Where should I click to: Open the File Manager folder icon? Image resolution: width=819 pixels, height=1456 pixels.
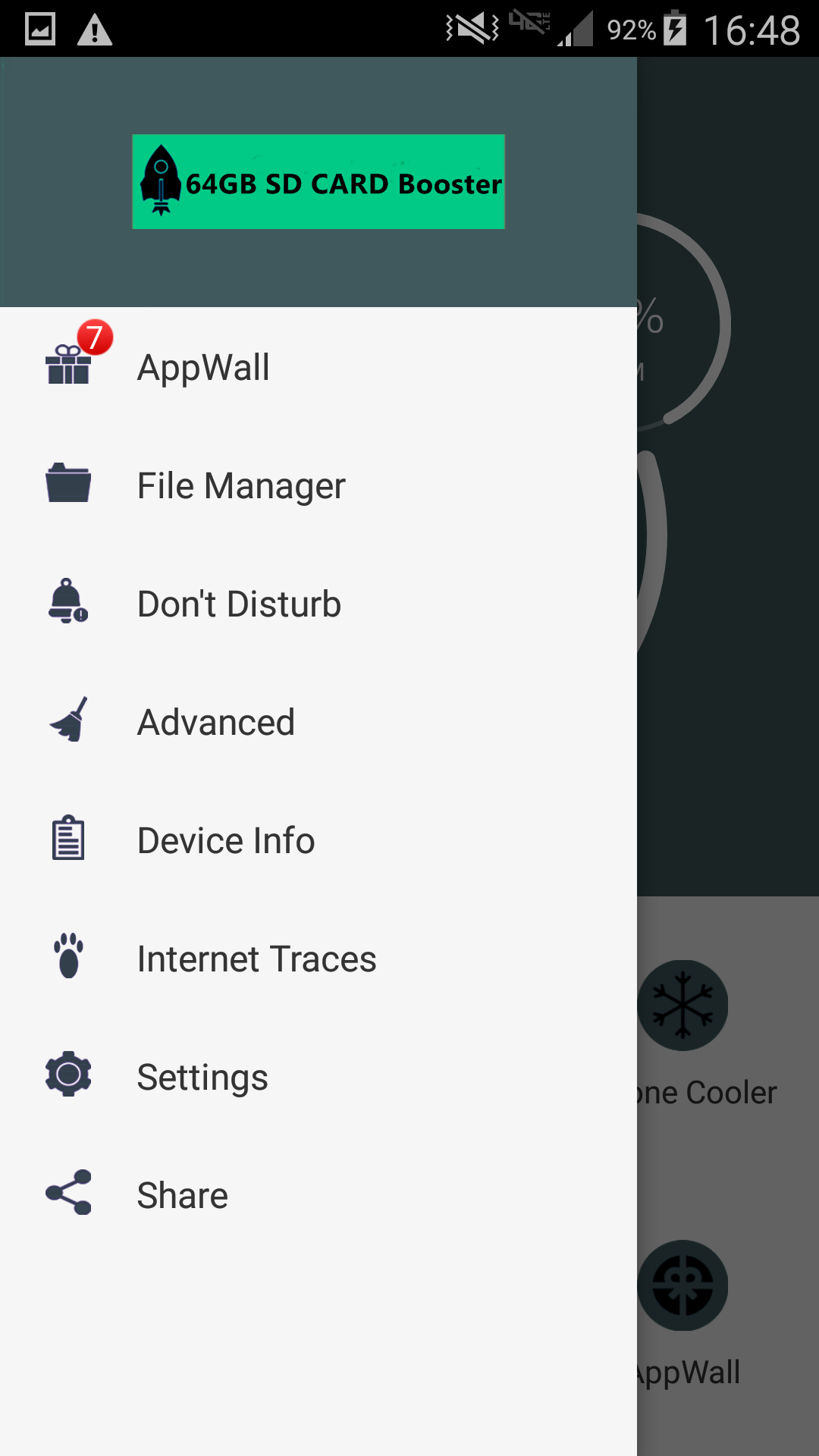[x=68, y=484]
